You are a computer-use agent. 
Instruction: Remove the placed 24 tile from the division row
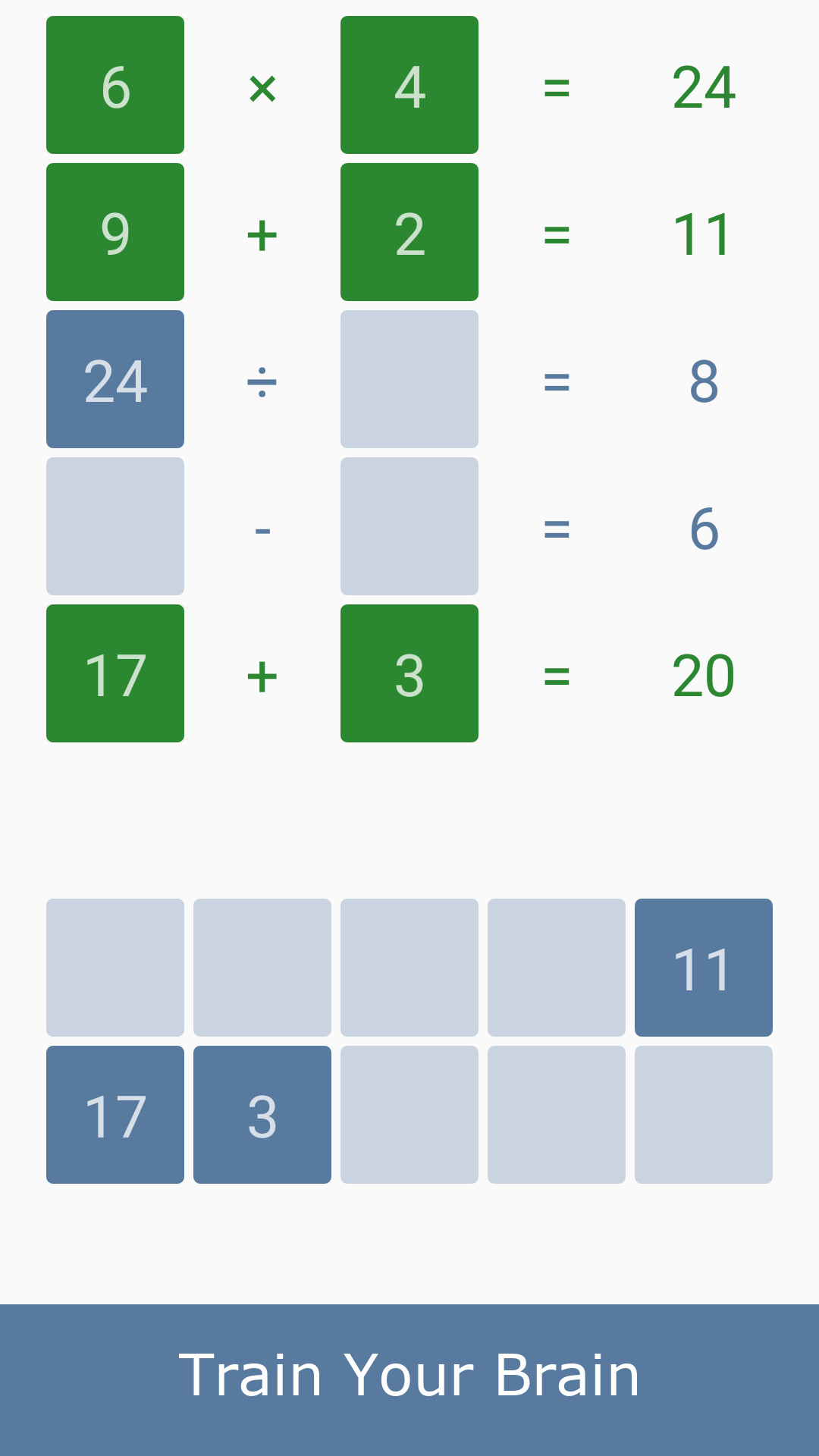pos(115,379)
